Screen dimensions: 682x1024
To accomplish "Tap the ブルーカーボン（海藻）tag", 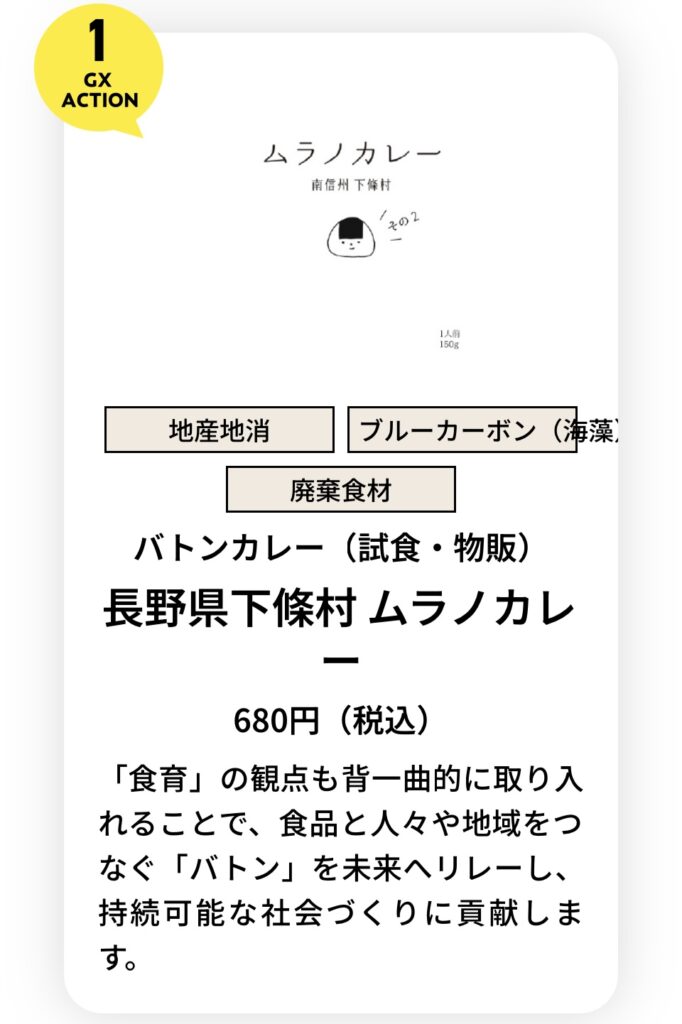I will tap(462, 430).
